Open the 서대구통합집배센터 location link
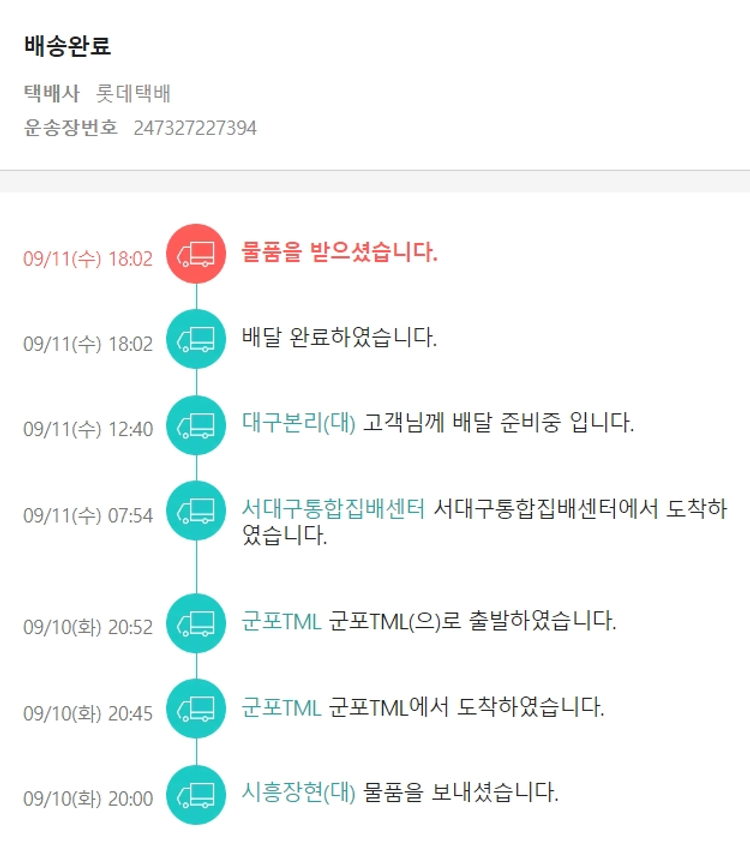750x850 pixels. pyautogui.click(x=333, y=508)
